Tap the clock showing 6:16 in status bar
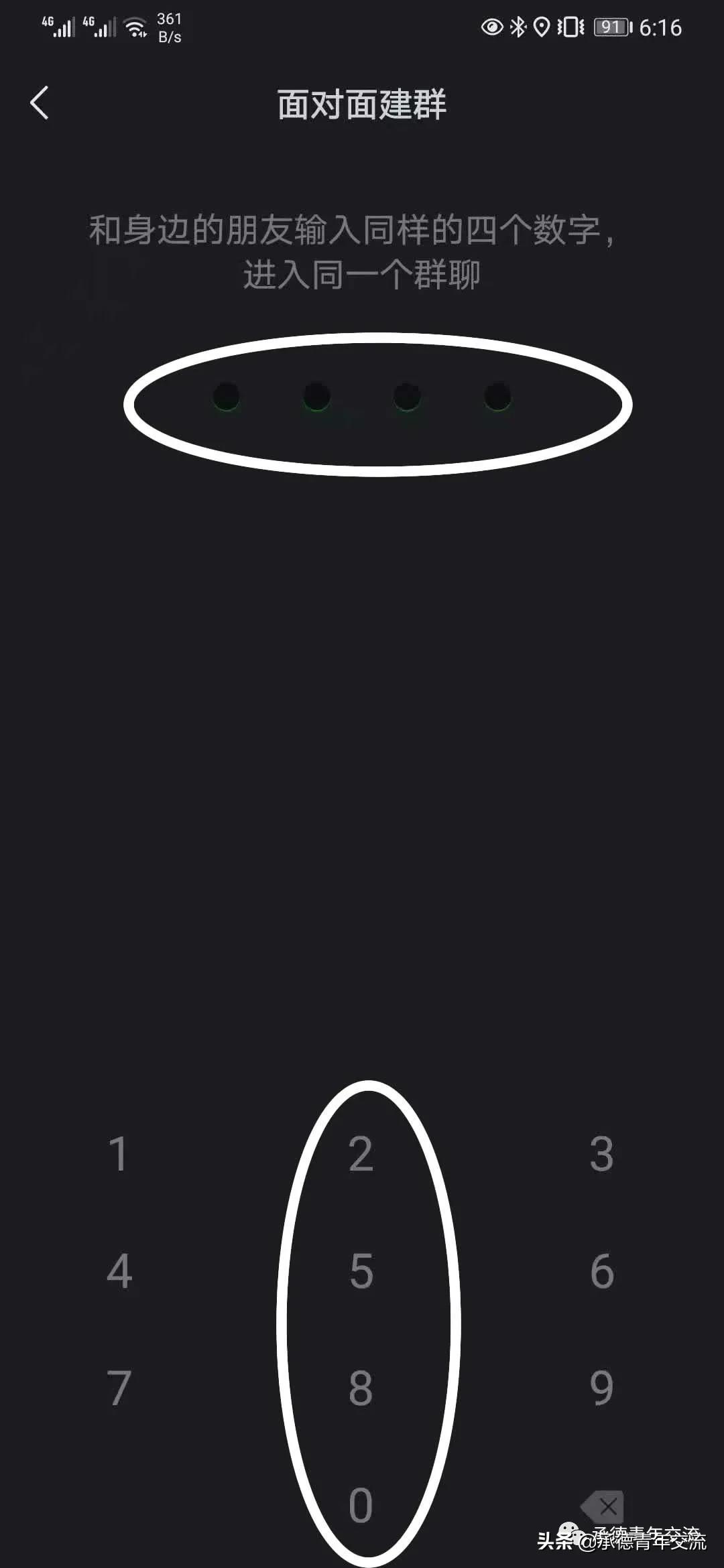Screen dimensions: 724x1568 [660, 28]
